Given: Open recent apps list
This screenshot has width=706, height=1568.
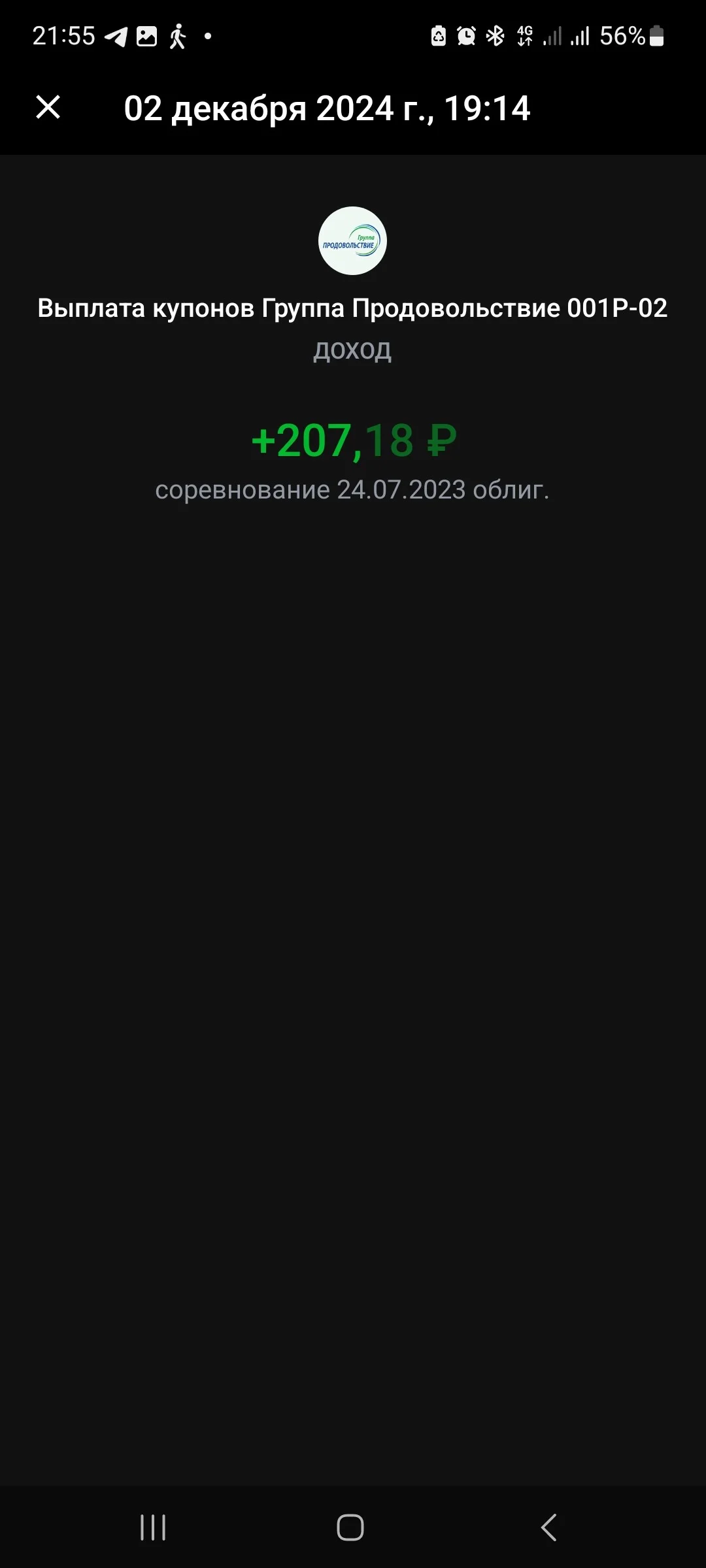Looking at the screenshot, I should click(x=153, y=1527).
